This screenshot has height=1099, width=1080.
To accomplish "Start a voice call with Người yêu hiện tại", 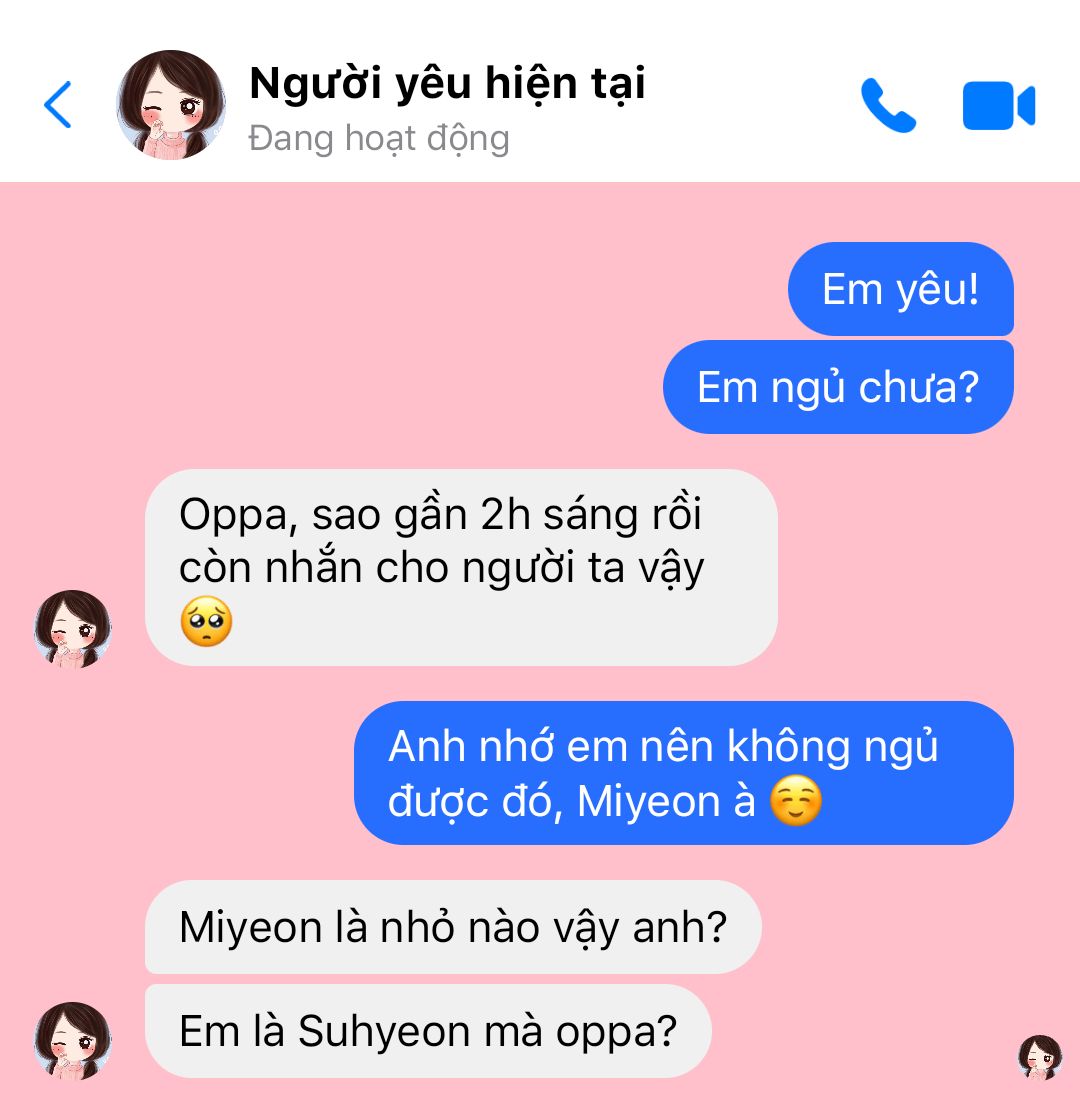I will pos(888,106).
